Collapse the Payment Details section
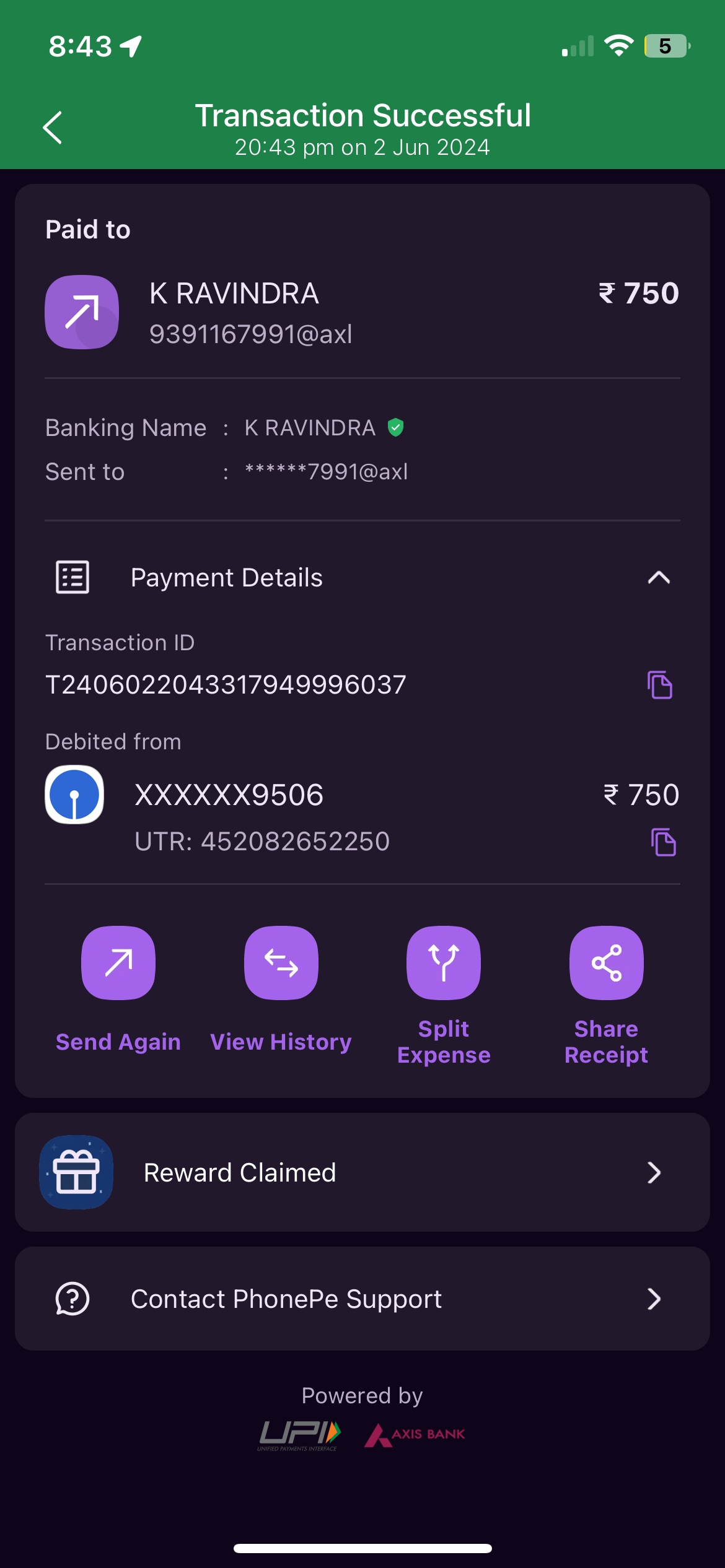Screen dimensions: 725x1568 658,578
